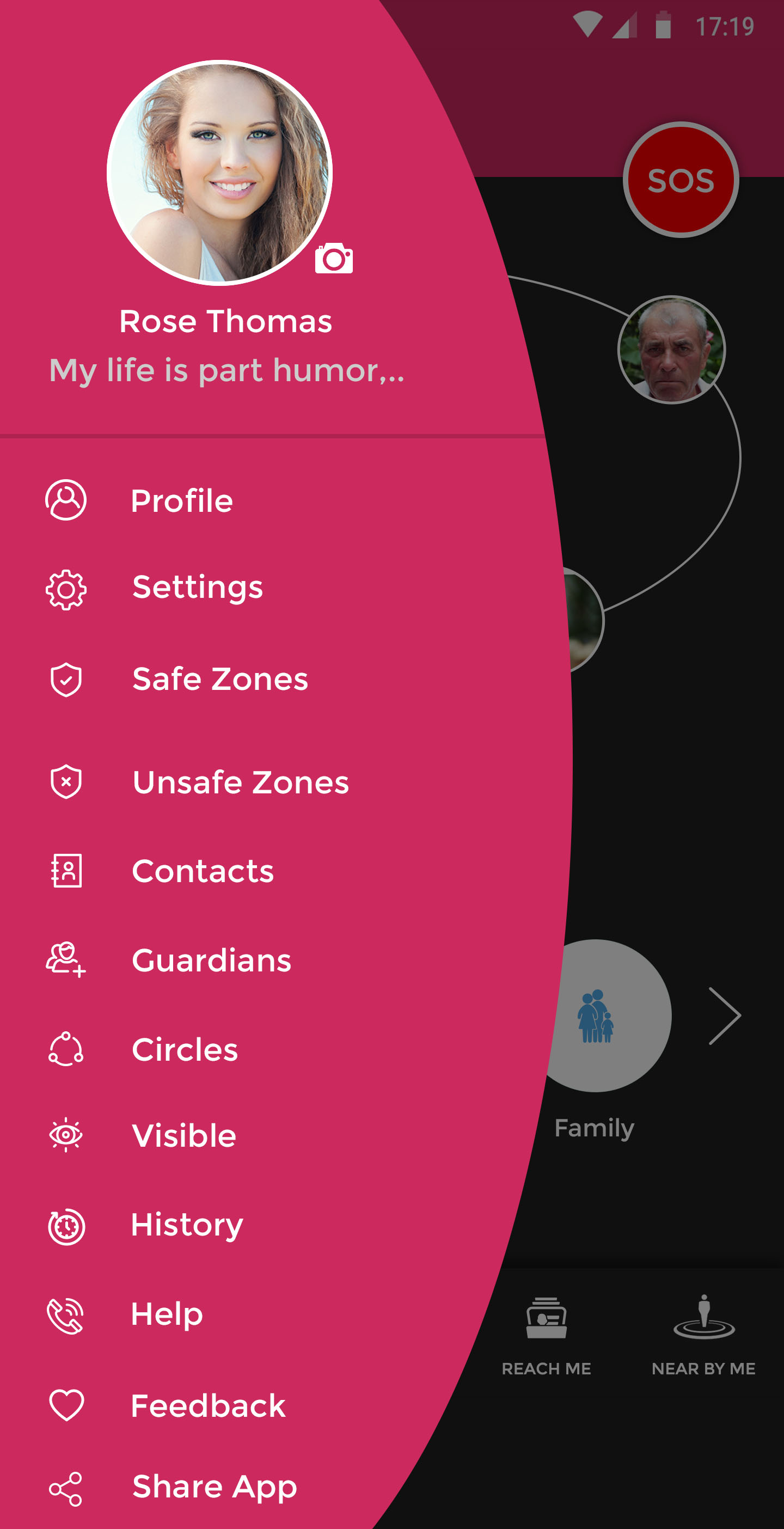The height and width of the screenshot is (1529, 784).
Task: Tap the right arrow next to Family
Action: [725, 1016]
